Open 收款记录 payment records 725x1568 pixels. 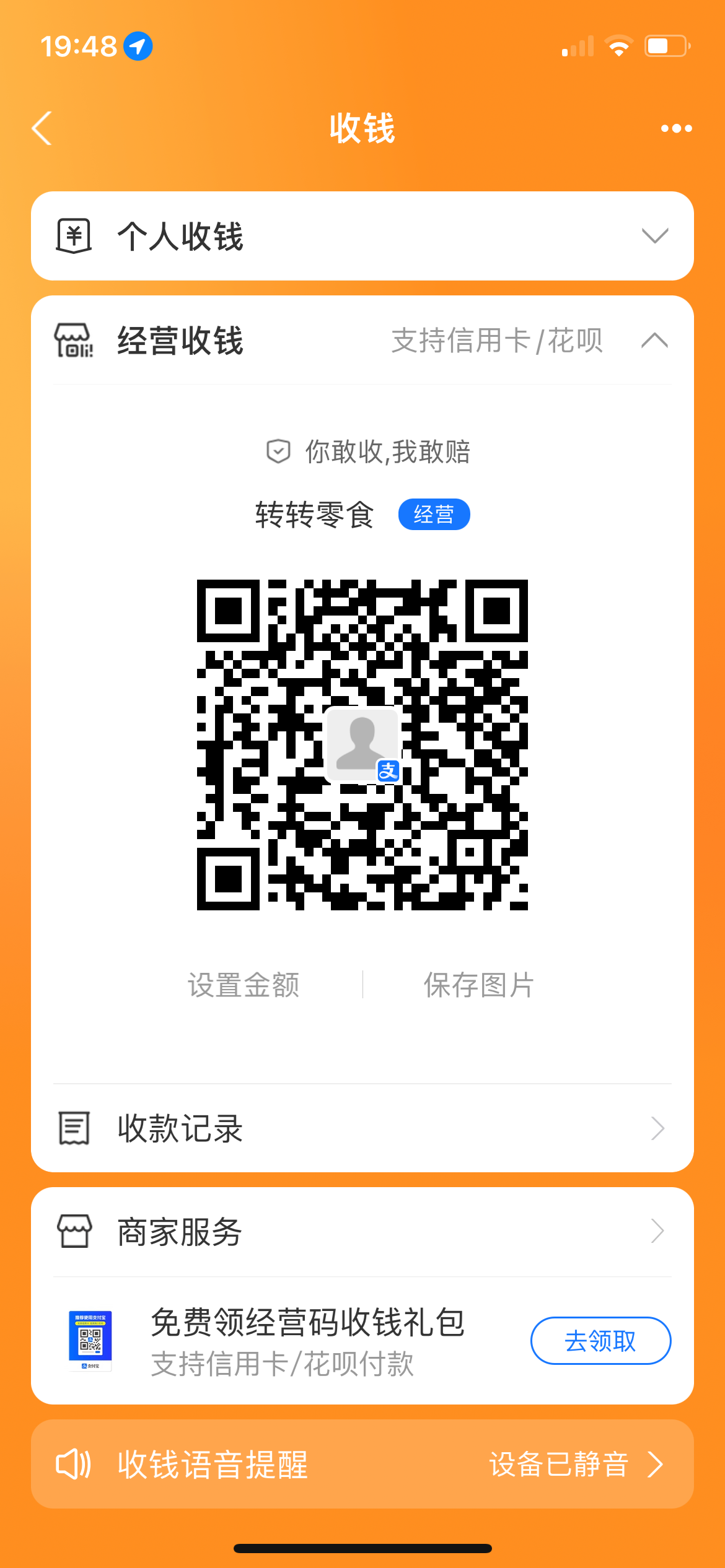(362, 1128)
